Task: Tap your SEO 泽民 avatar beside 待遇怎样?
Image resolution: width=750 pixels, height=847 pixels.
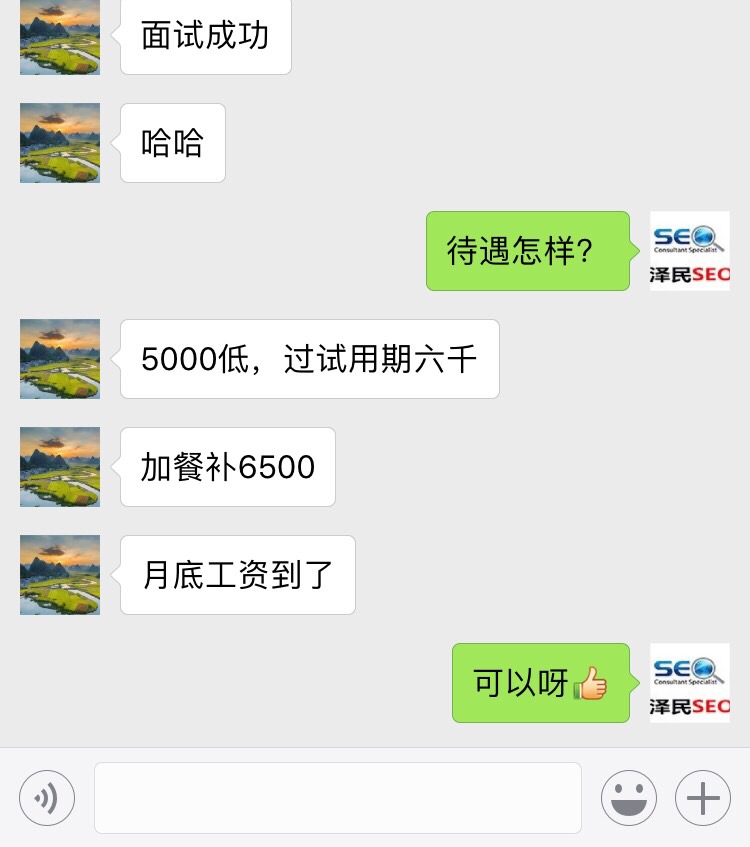Action: pyautogui.click(x=689, y=250)
